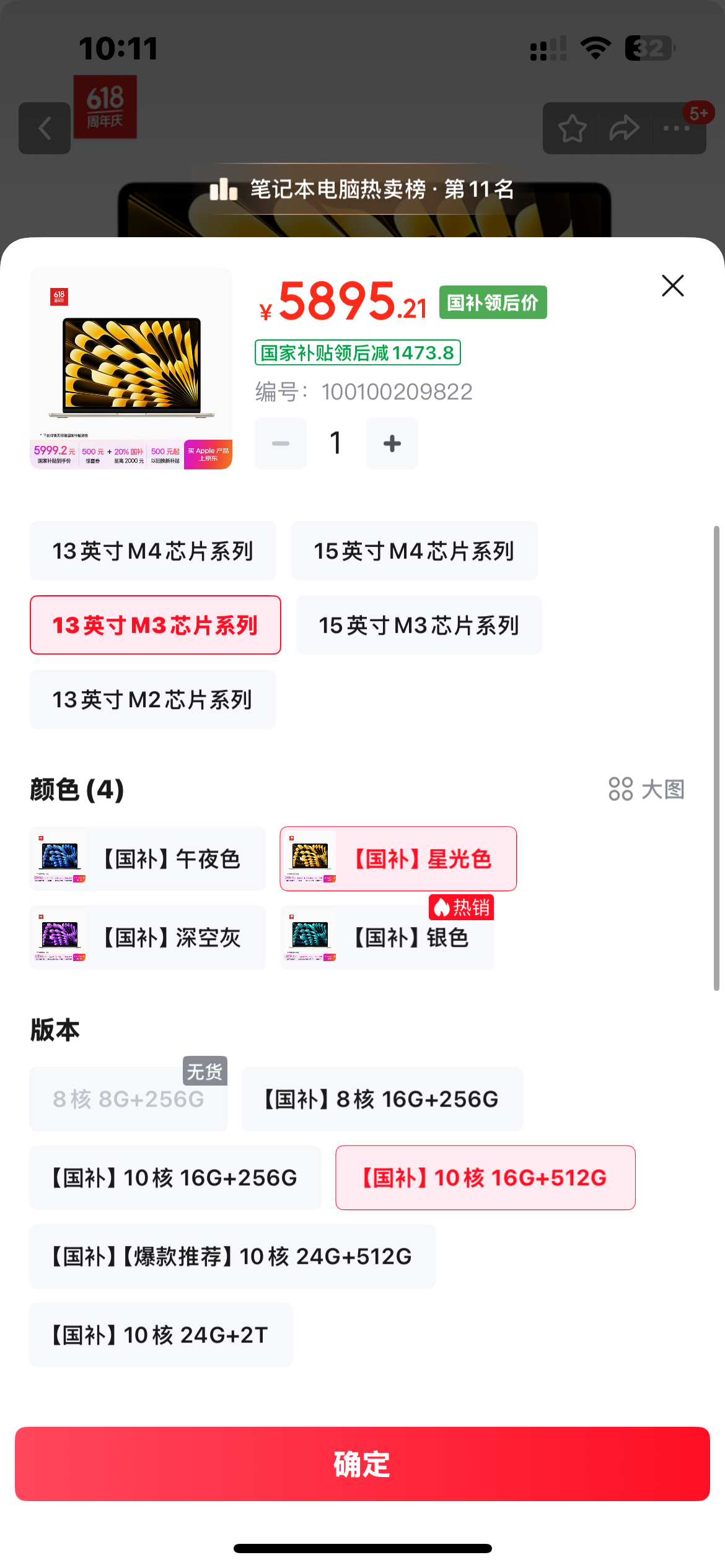Switch colors to 大图 view
Viewport: 725px width, 1568px height.
(646, 790)
